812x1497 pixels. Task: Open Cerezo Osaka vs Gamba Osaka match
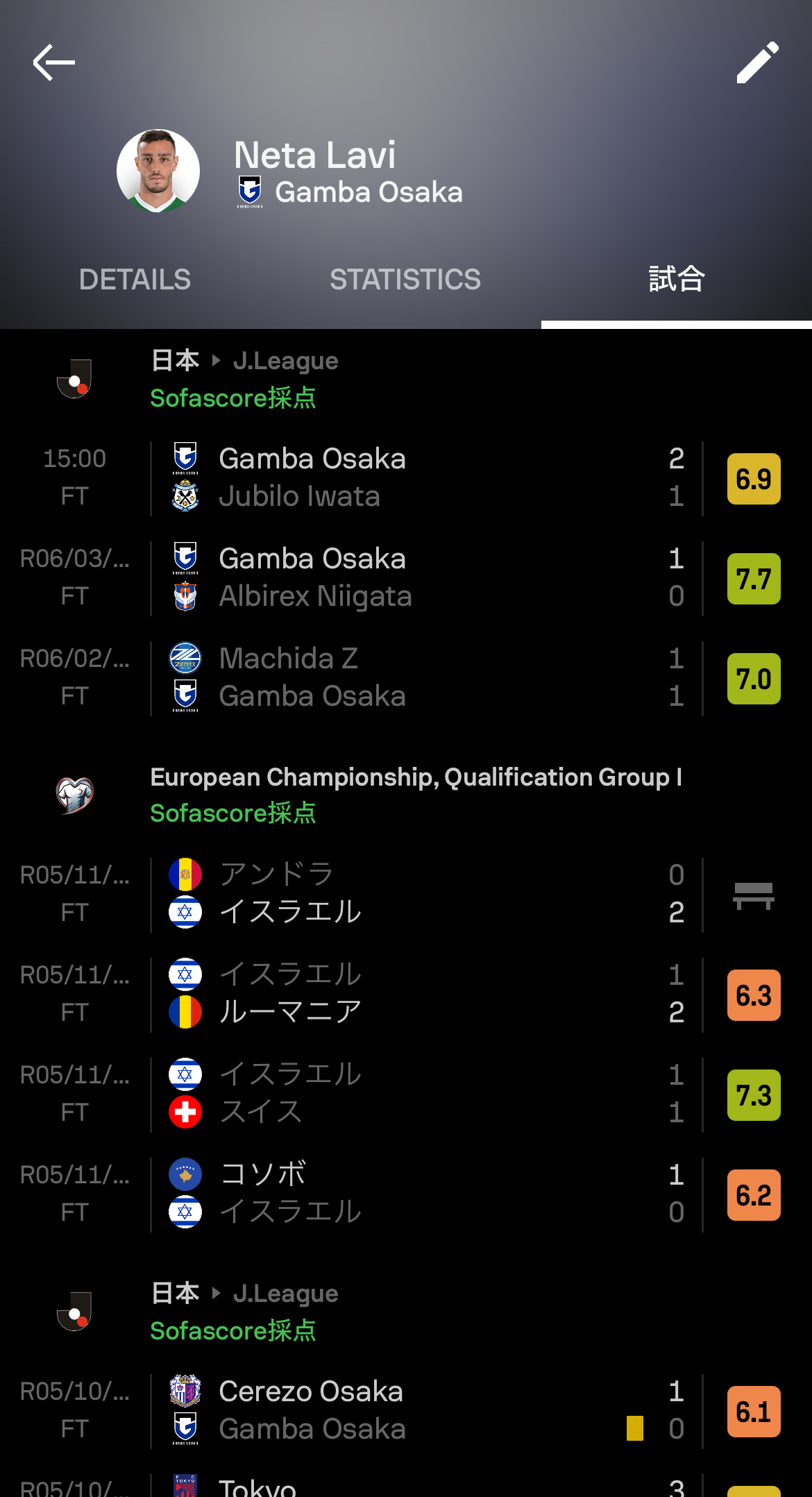click(x=406, y=1411)
